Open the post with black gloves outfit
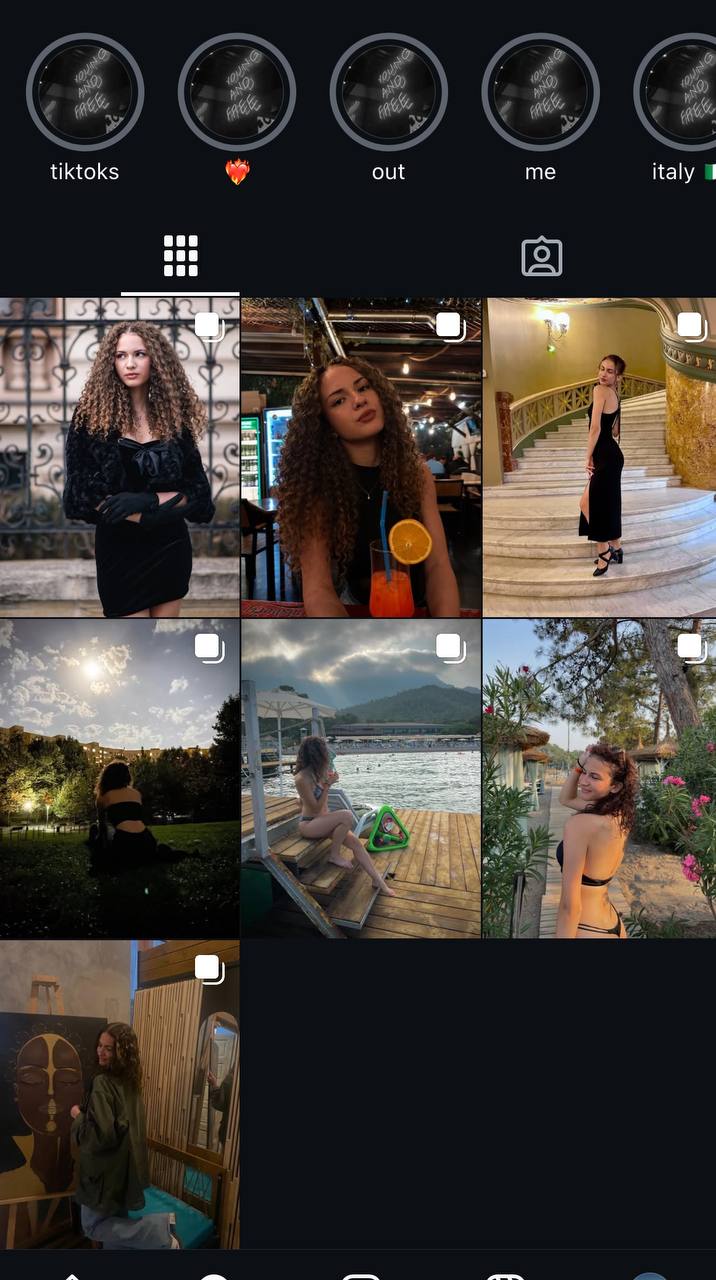The width and height of the screenshot is (716, 1280). 119,457
